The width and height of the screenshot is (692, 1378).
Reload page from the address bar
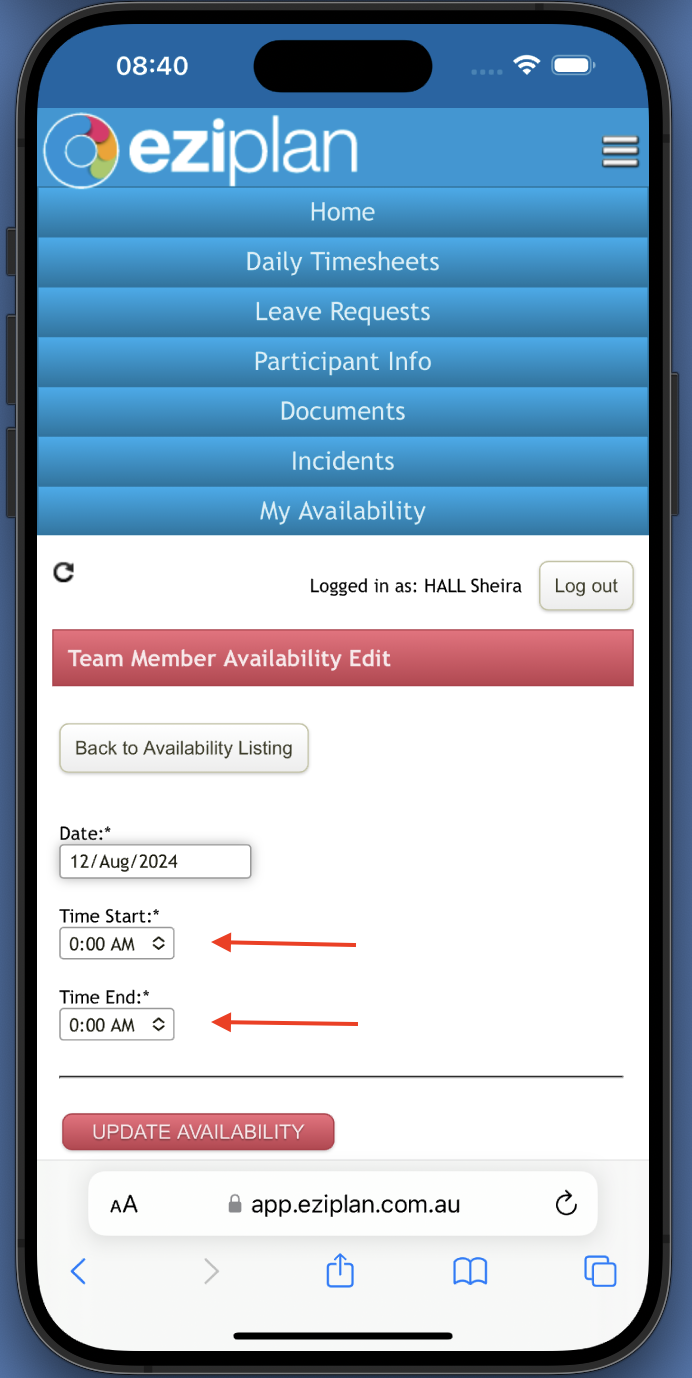point(566,1203)
